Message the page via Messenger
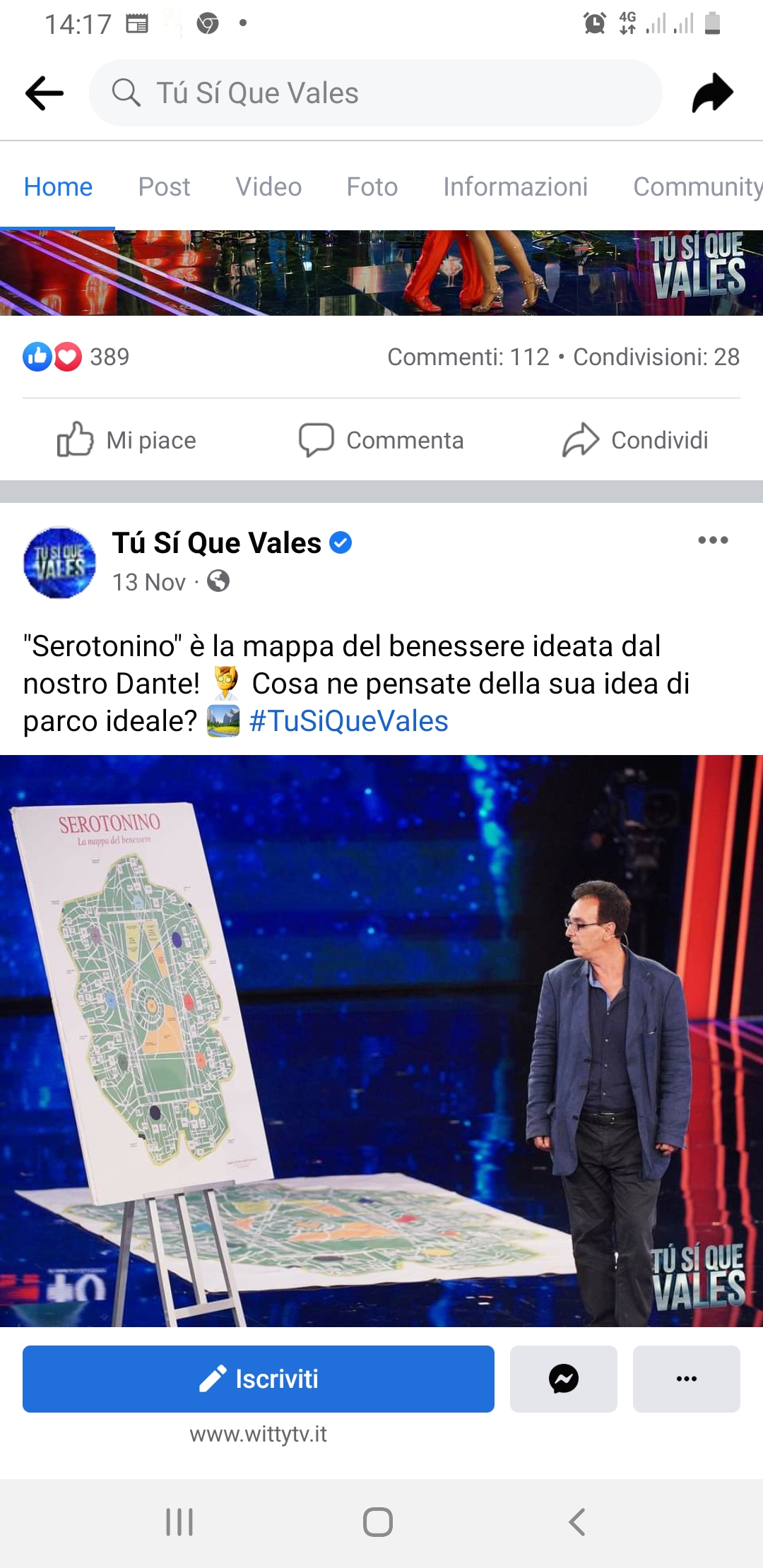The height and width of the screenshot is (1568, 763). 564,1379
